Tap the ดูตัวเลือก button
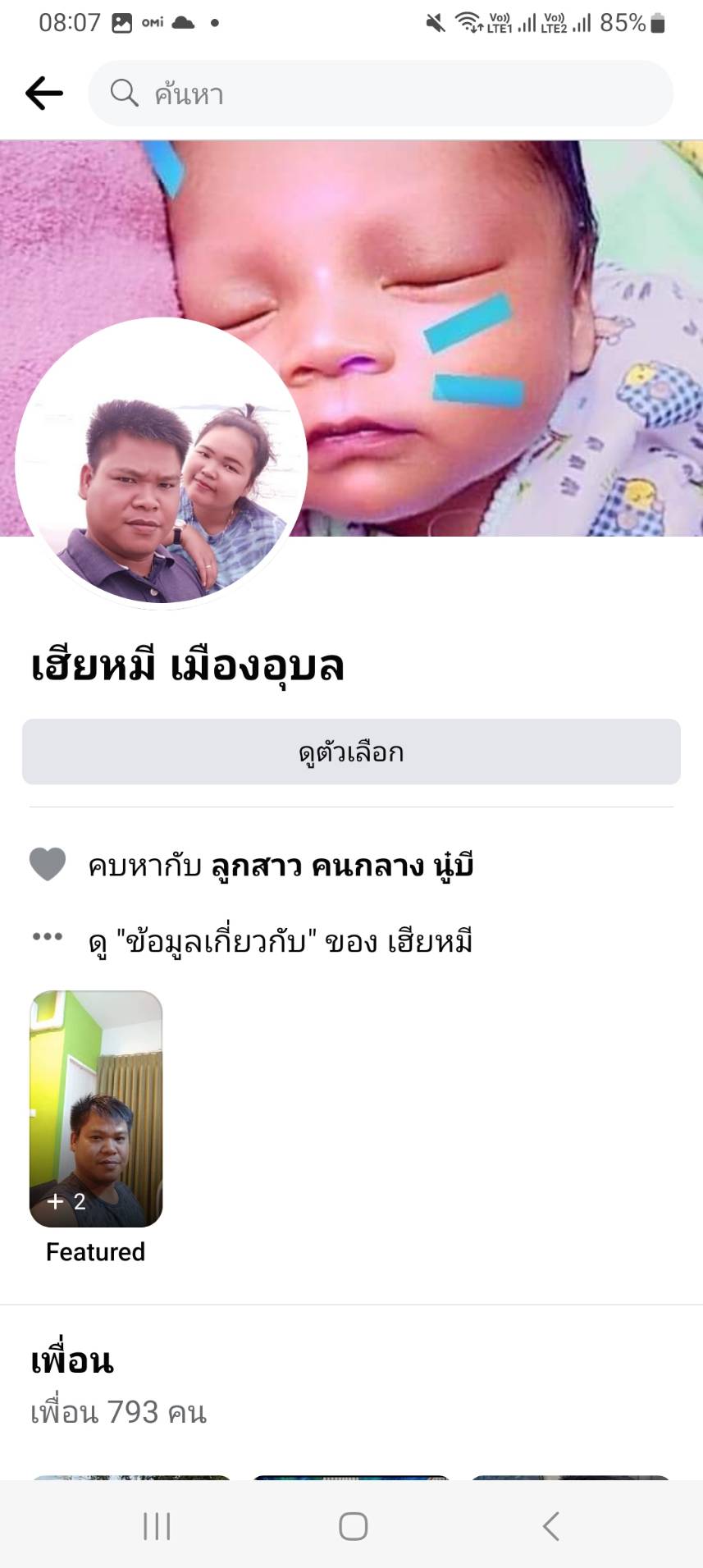Screen dimensions: 703x1568 point(351,752)
